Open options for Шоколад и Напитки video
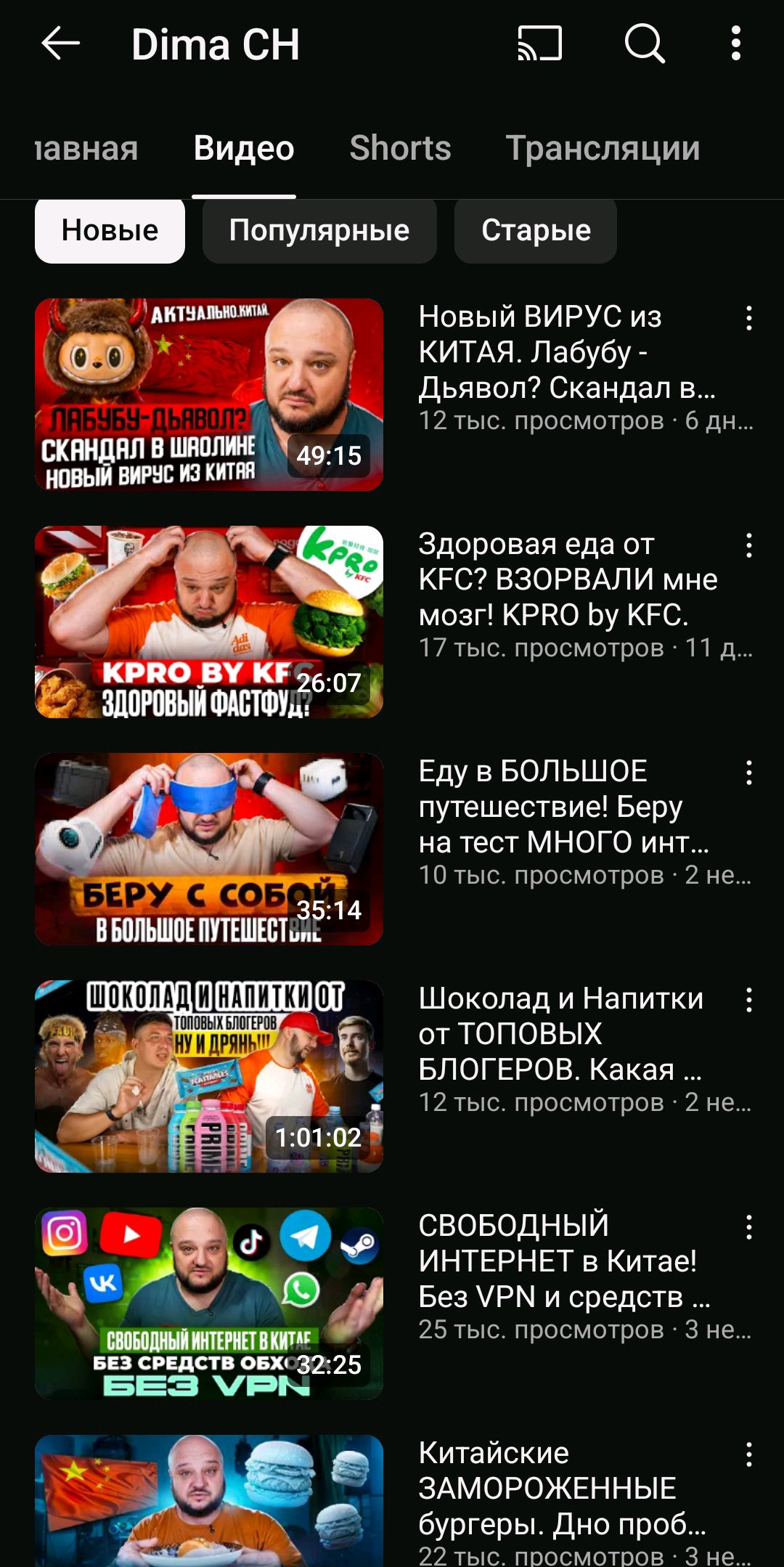 click(749, 1000)
